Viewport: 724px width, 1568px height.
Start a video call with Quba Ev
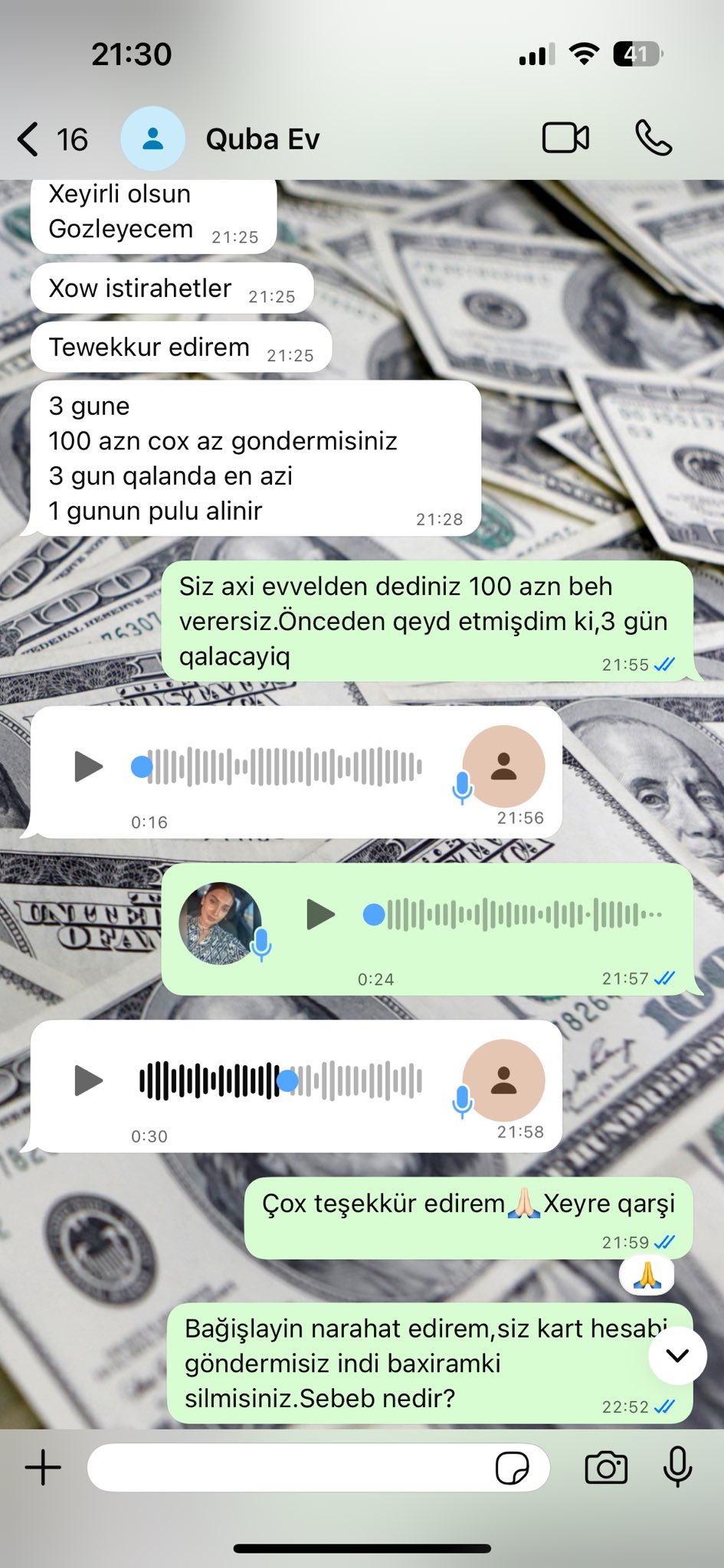(565, 139)
